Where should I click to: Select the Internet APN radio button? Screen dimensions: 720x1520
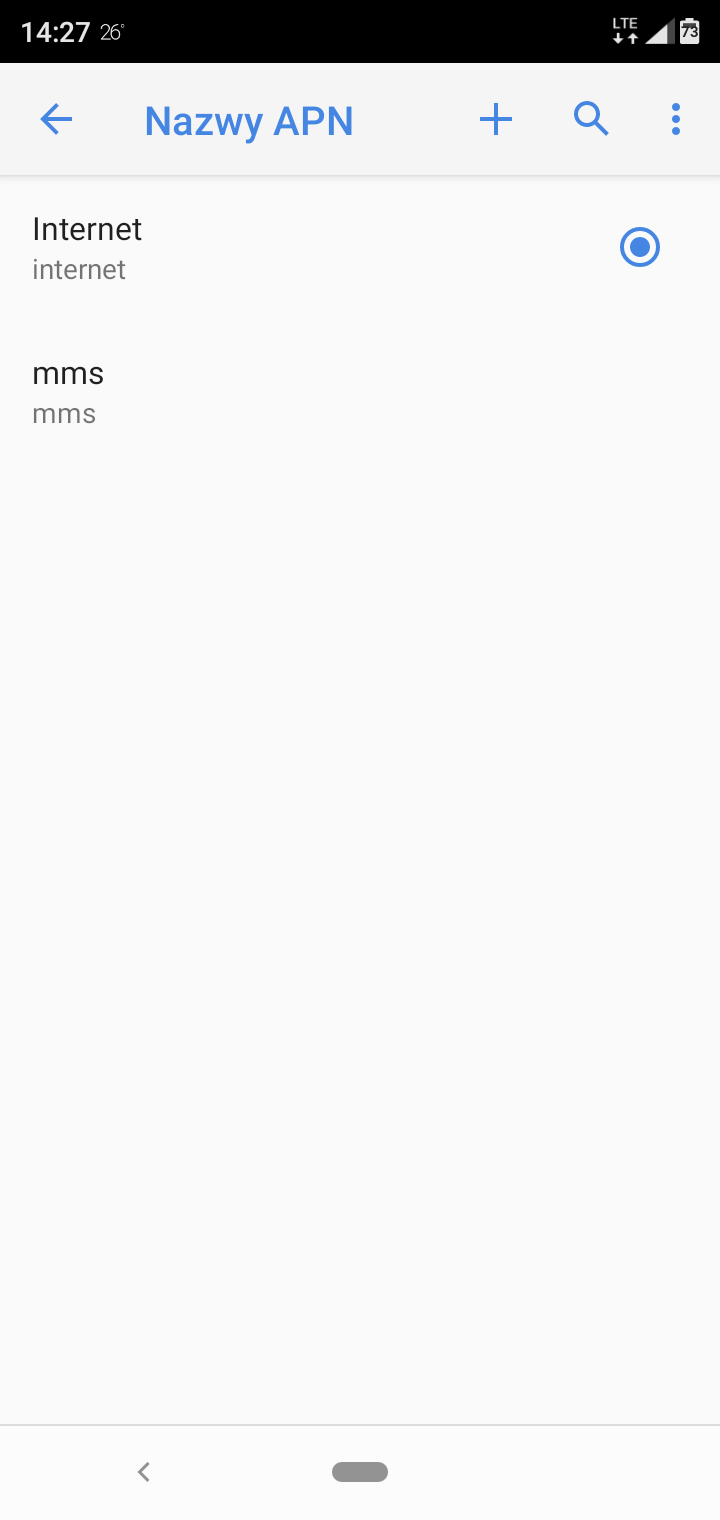(640, 247)
